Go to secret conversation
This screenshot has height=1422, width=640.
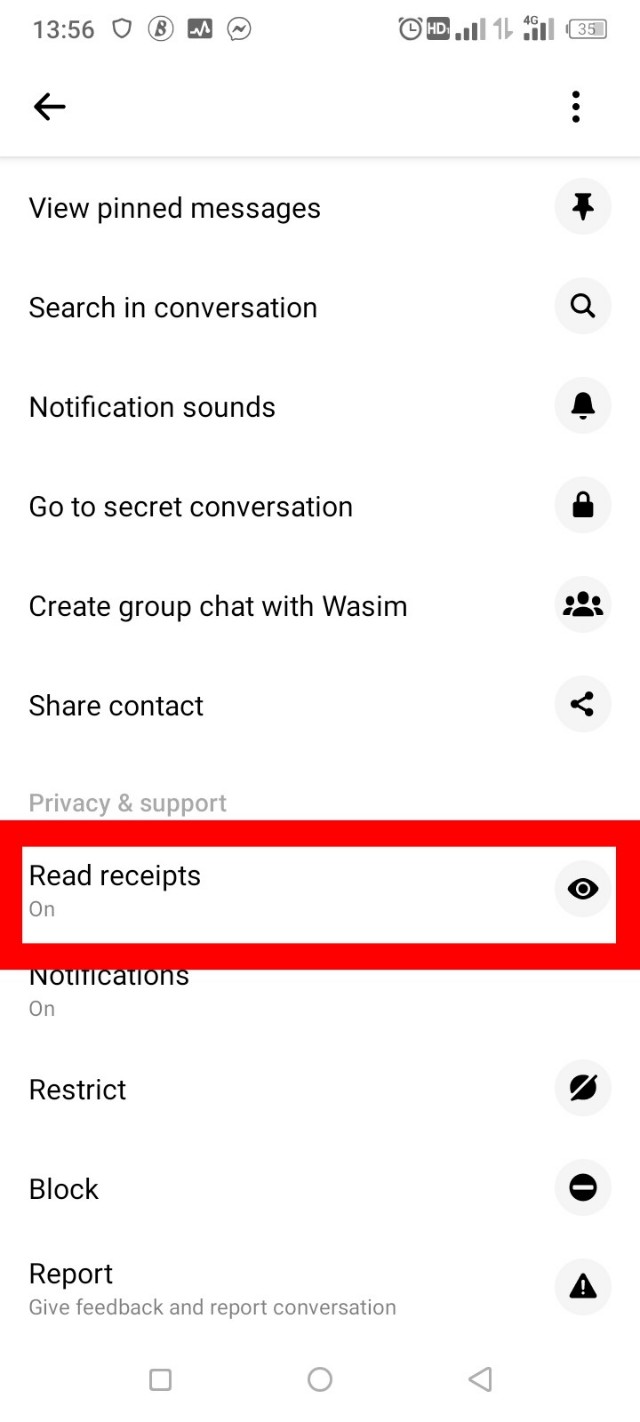coord(190,507)
